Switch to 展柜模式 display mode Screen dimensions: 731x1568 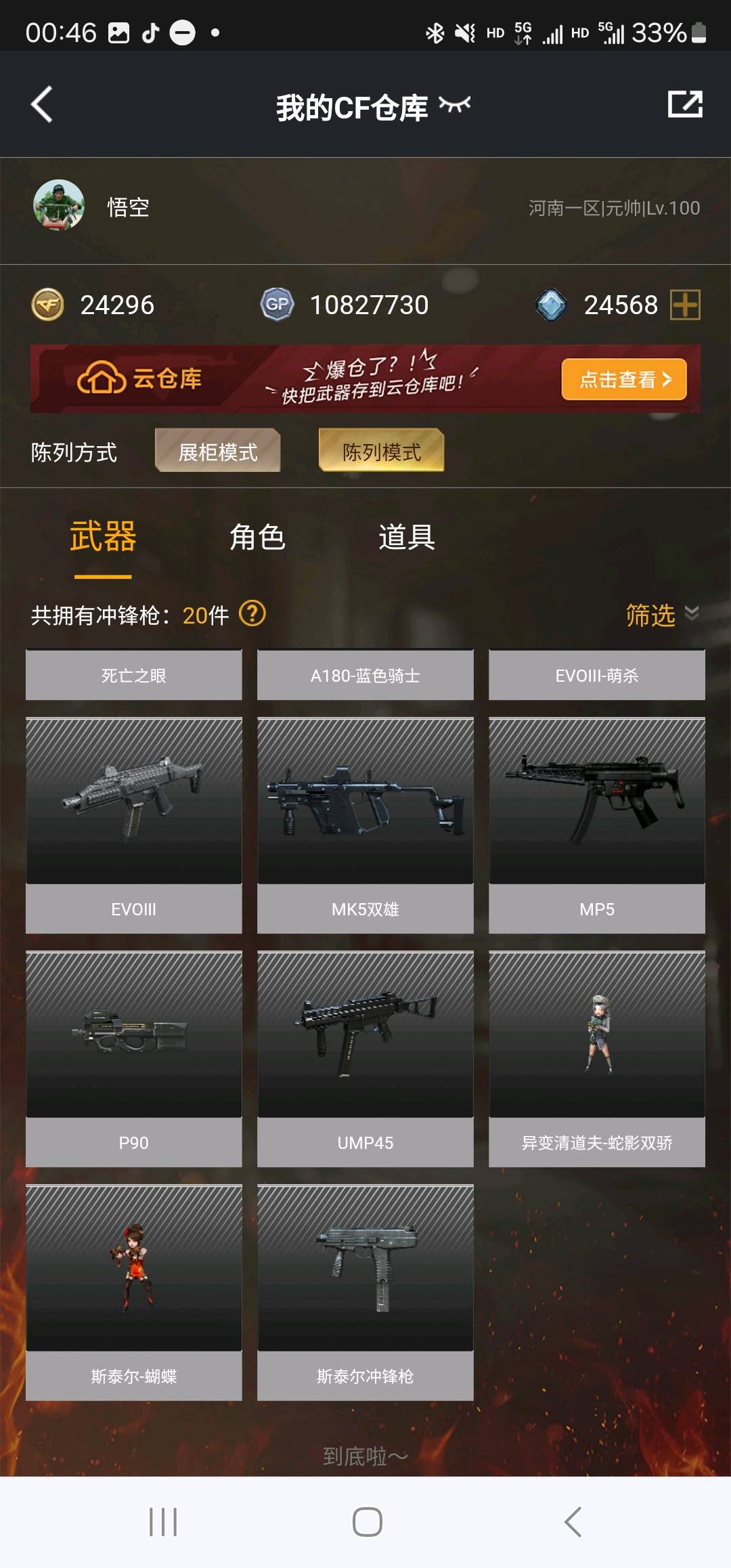click(x=217, y=451)
